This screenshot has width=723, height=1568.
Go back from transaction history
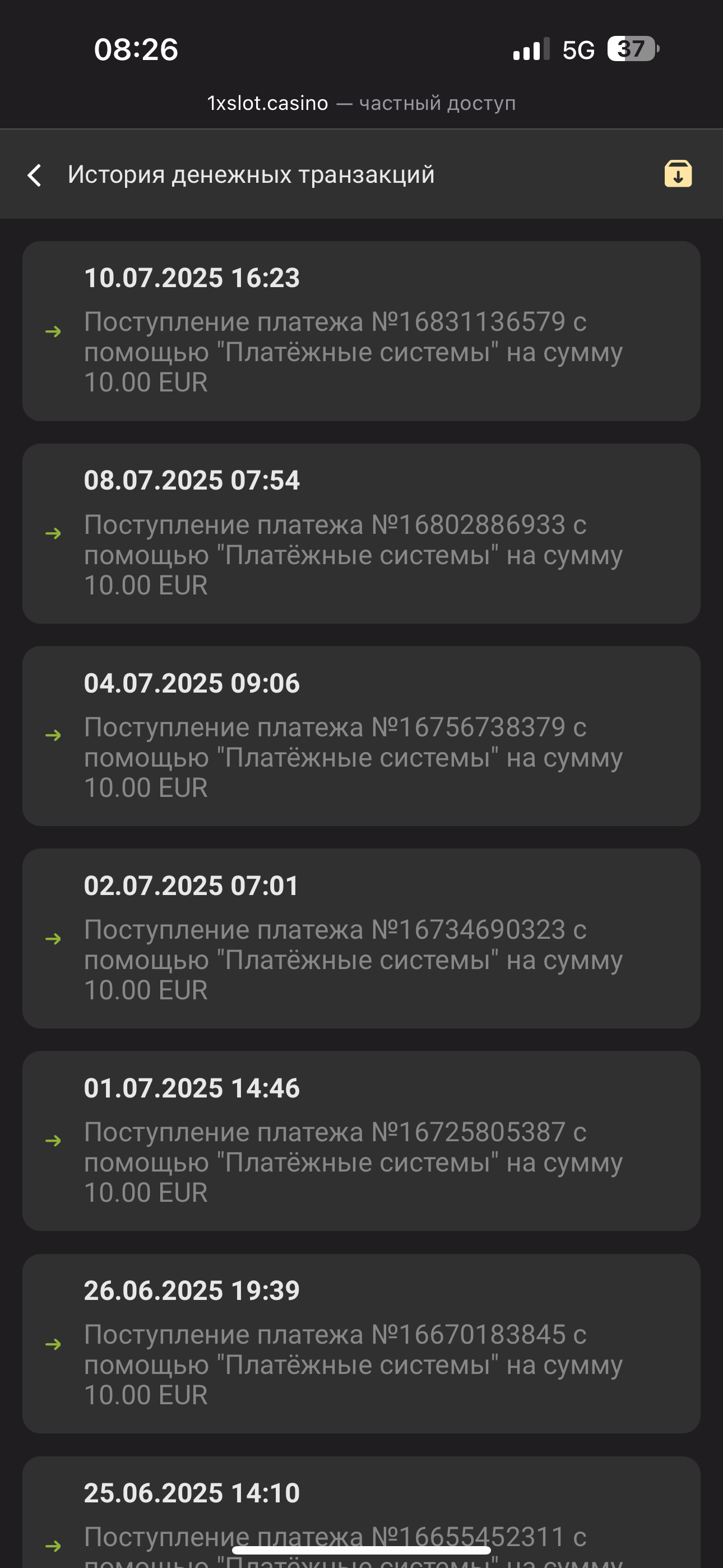[x=35, y=176]
